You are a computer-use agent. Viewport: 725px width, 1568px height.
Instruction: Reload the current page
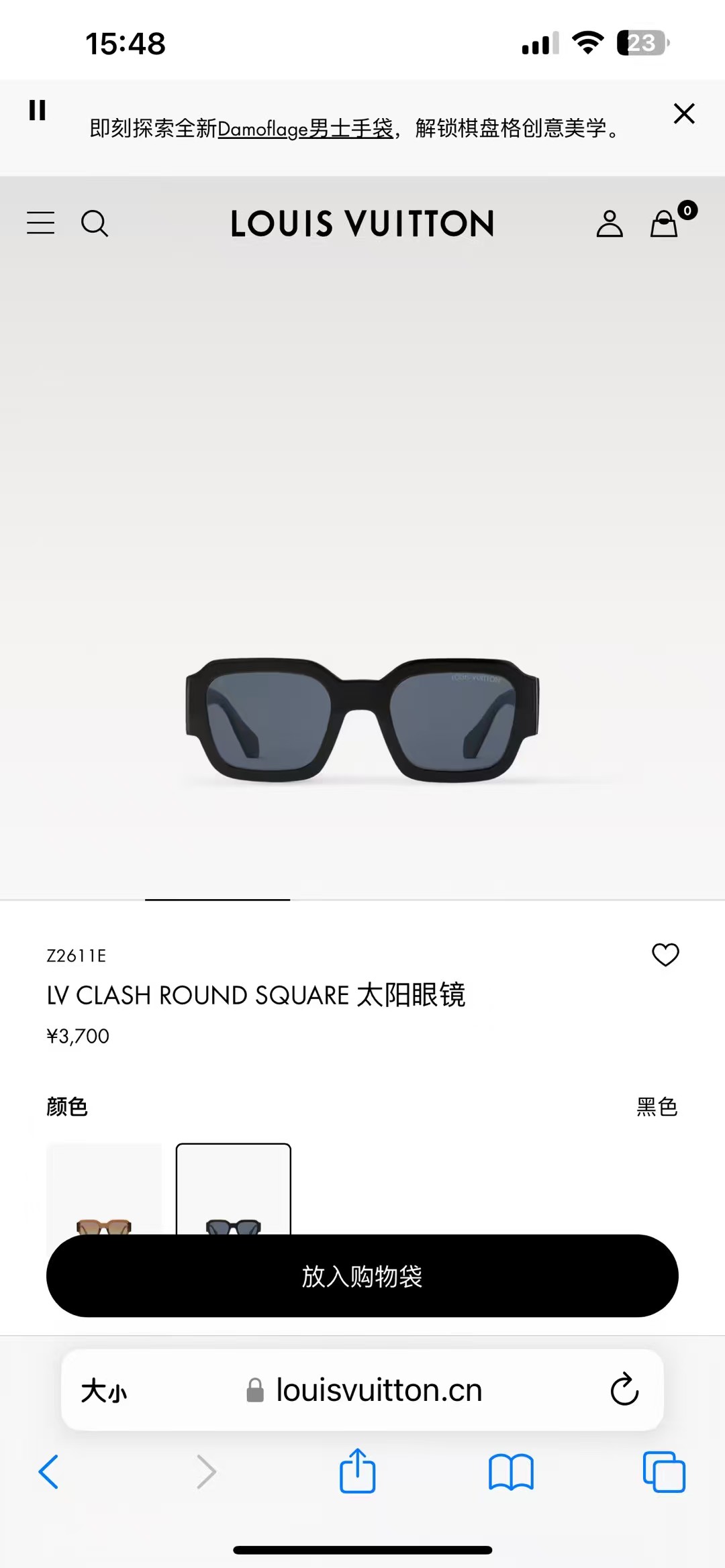624,1390
